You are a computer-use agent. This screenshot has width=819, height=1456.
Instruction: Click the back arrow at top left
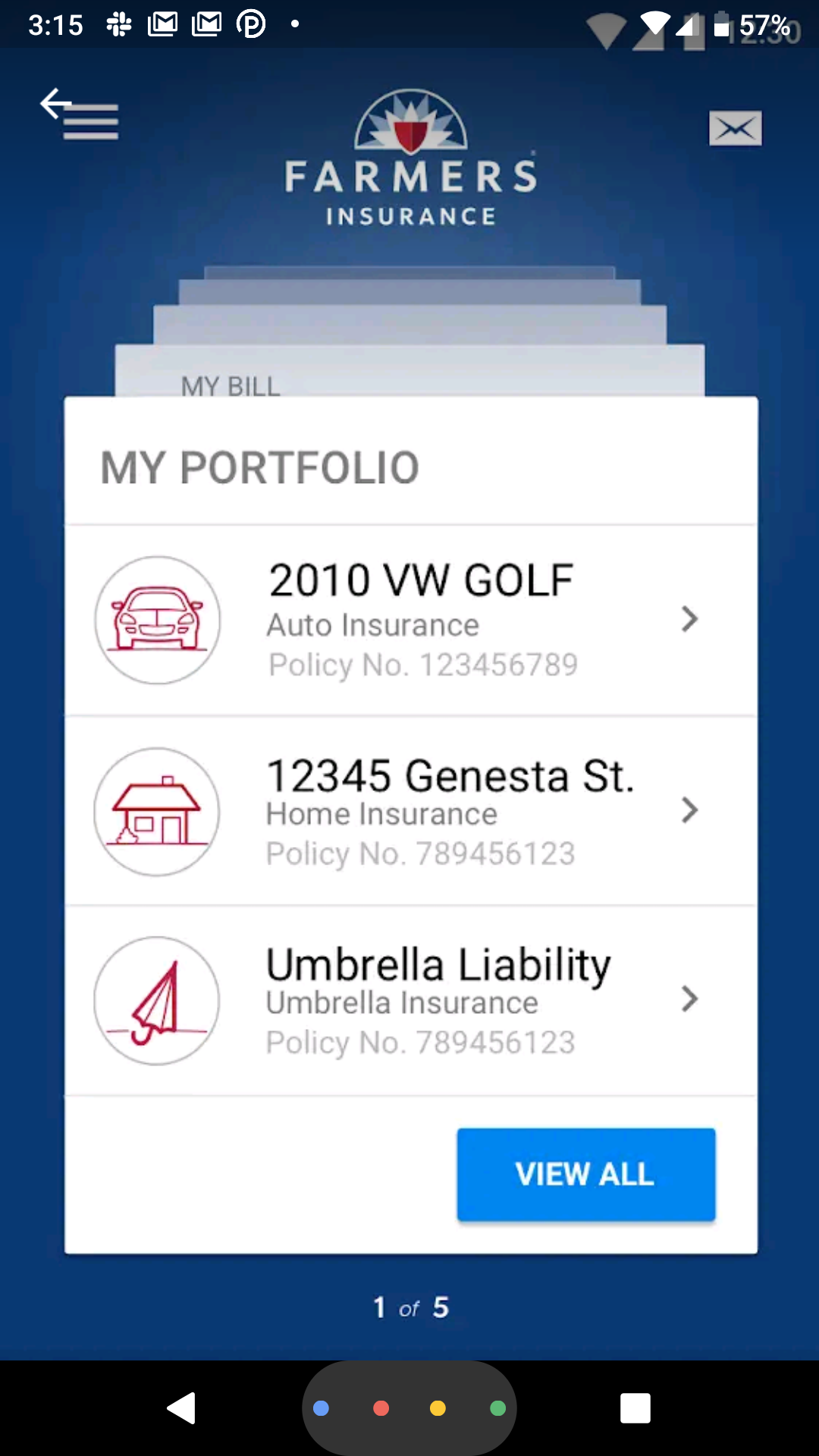(54, 105)
